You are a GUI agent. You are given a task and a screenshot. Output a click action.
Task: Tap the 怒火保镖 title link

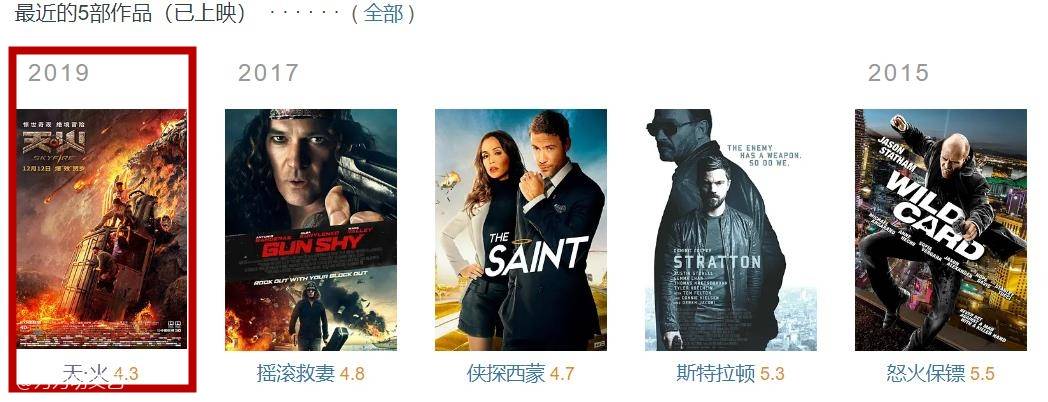click(925, 374)
